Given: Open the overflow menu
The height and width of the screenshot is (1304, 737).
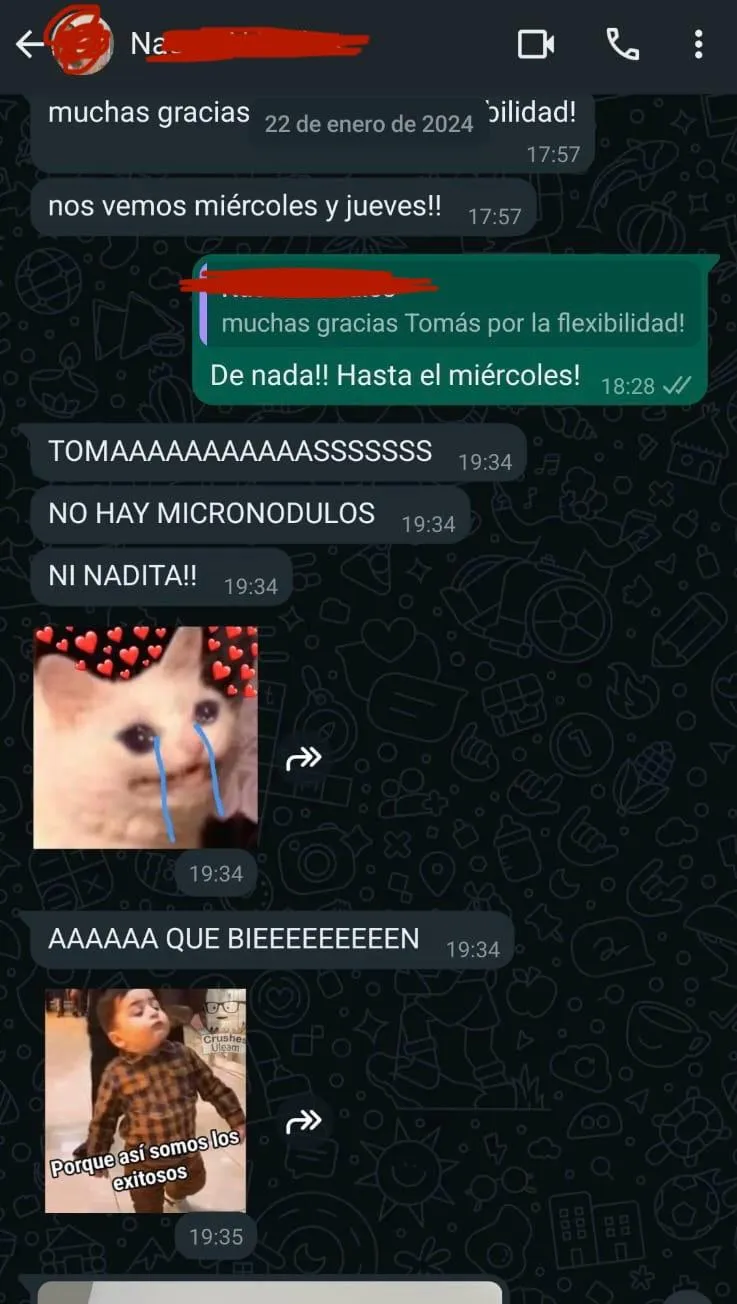Looking at the screenshot, I should (698, 44).
